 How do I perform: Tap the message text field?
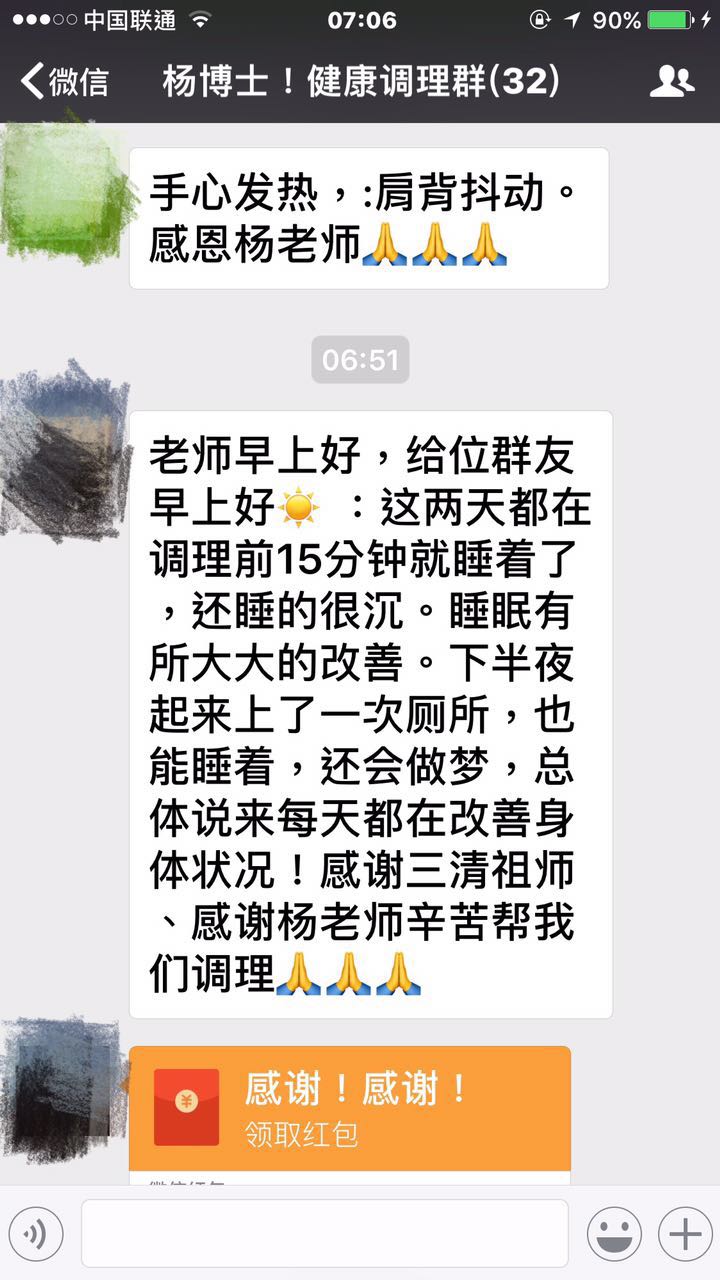click(325, 1234)
